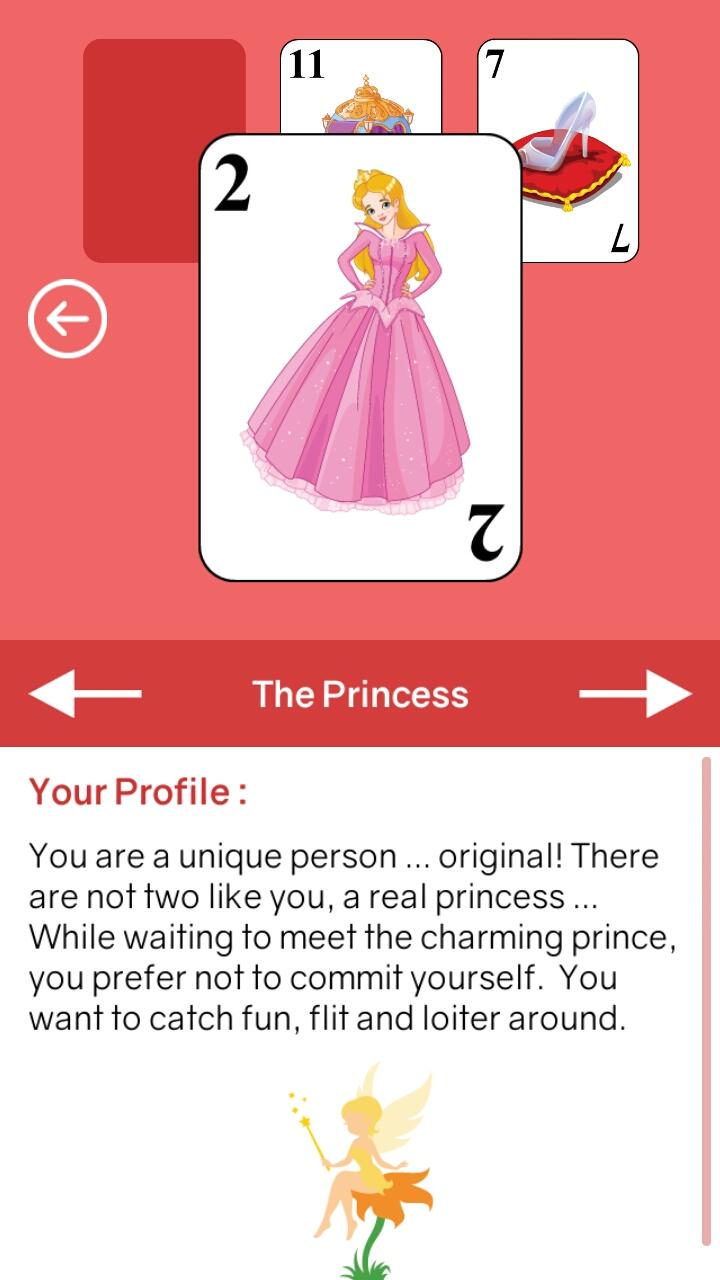Tap the number 2 Princess card

360,357
